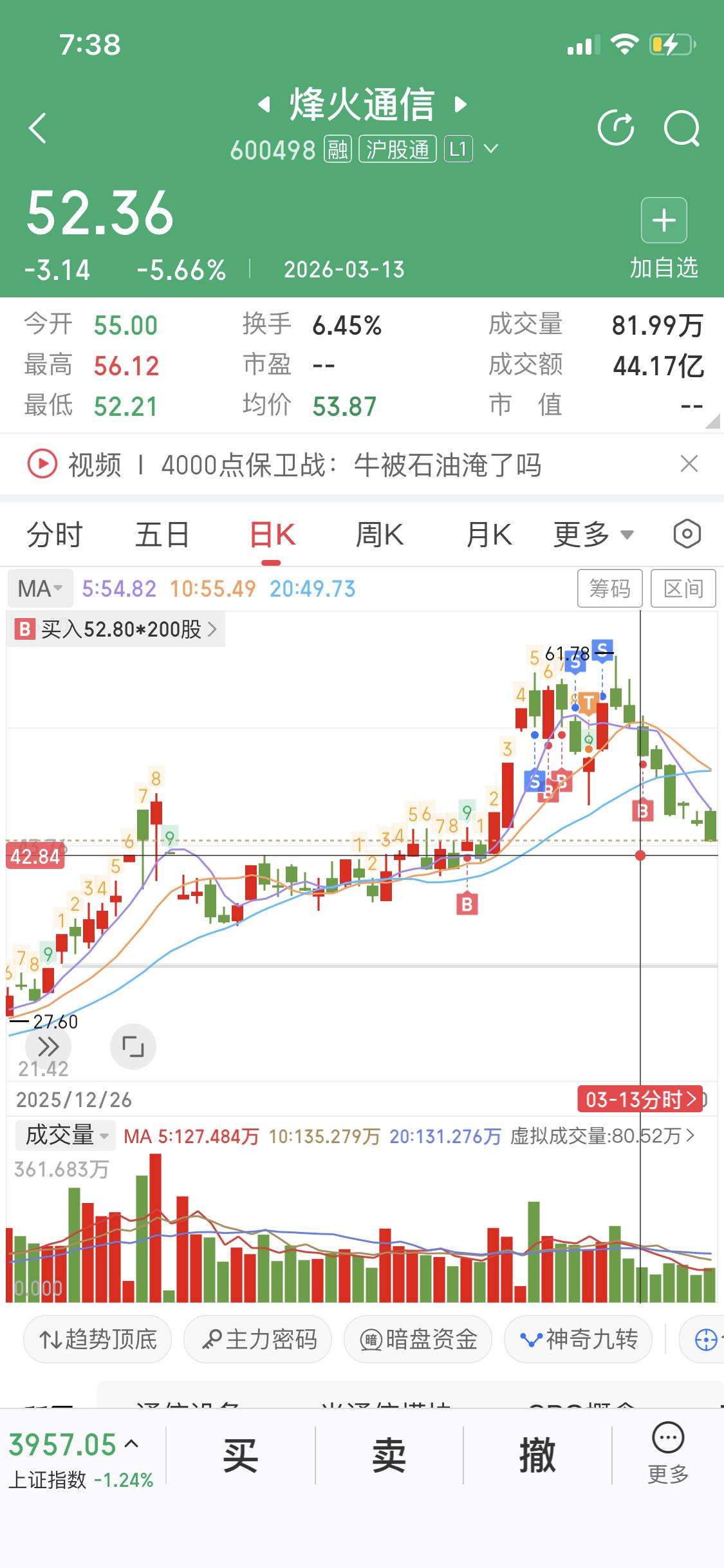
Task: Expand the 更多 chart period dropdown
Action: tap(592, 534)
